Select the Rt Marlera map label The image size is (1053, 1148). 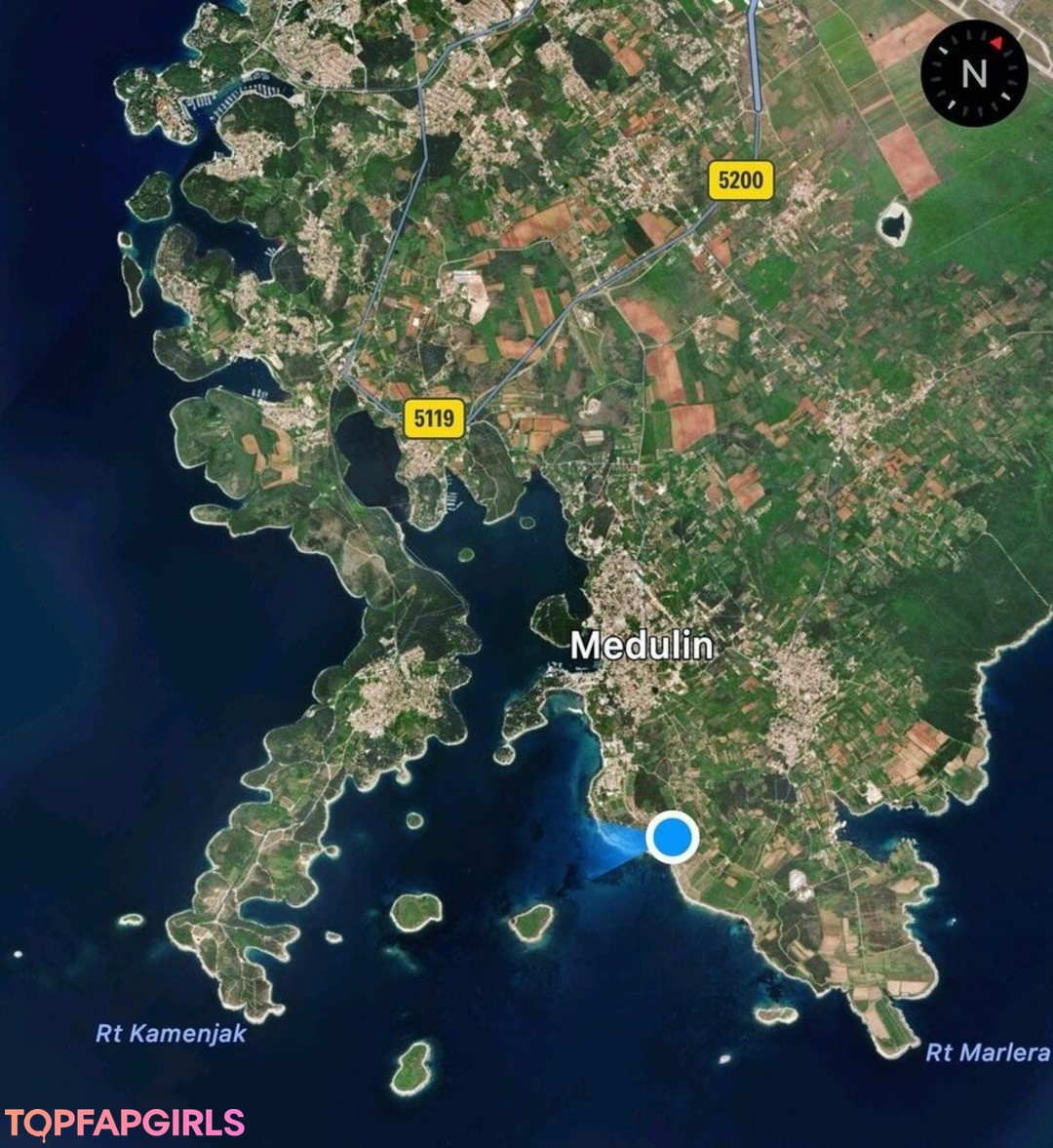coord(987,1052)
